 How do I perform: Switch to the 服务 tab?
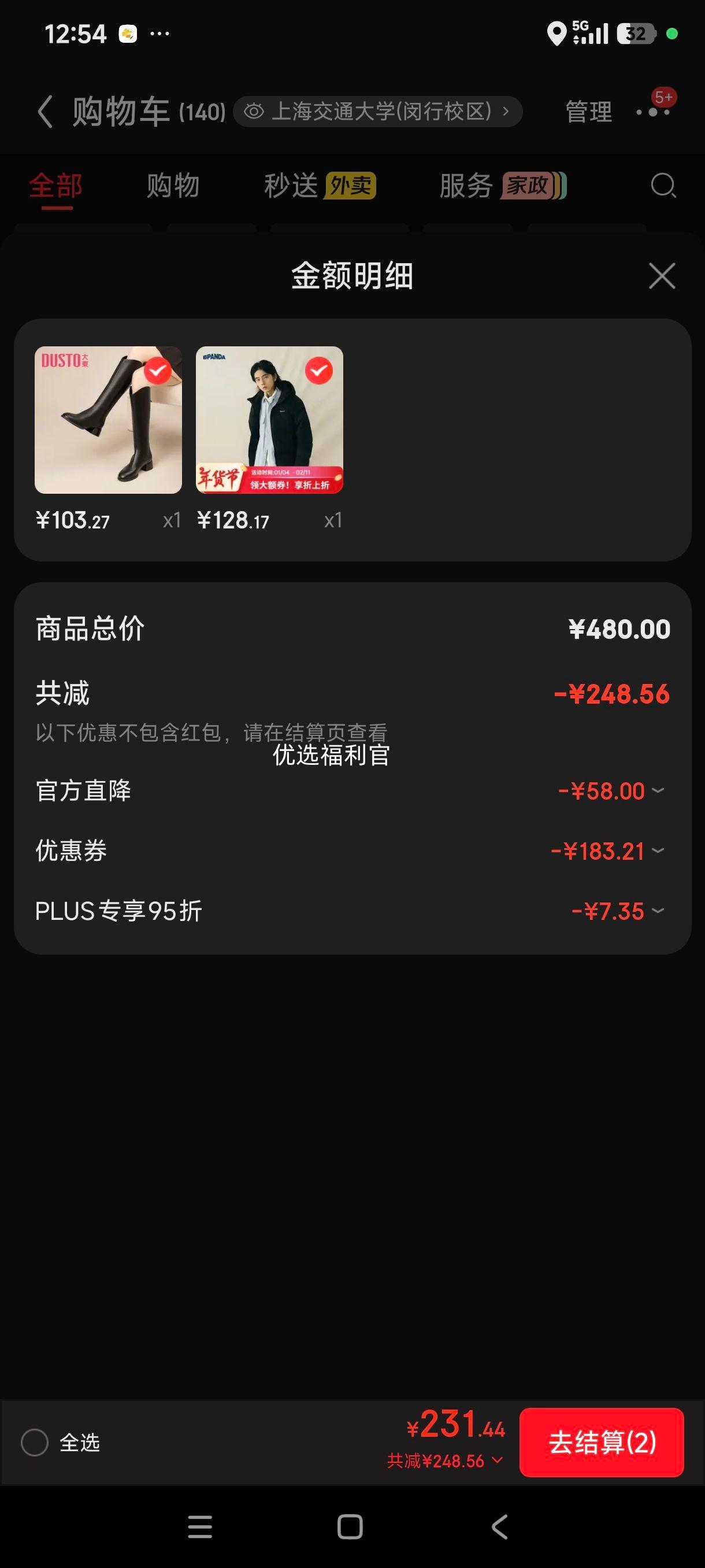click(x=465, y=186)
